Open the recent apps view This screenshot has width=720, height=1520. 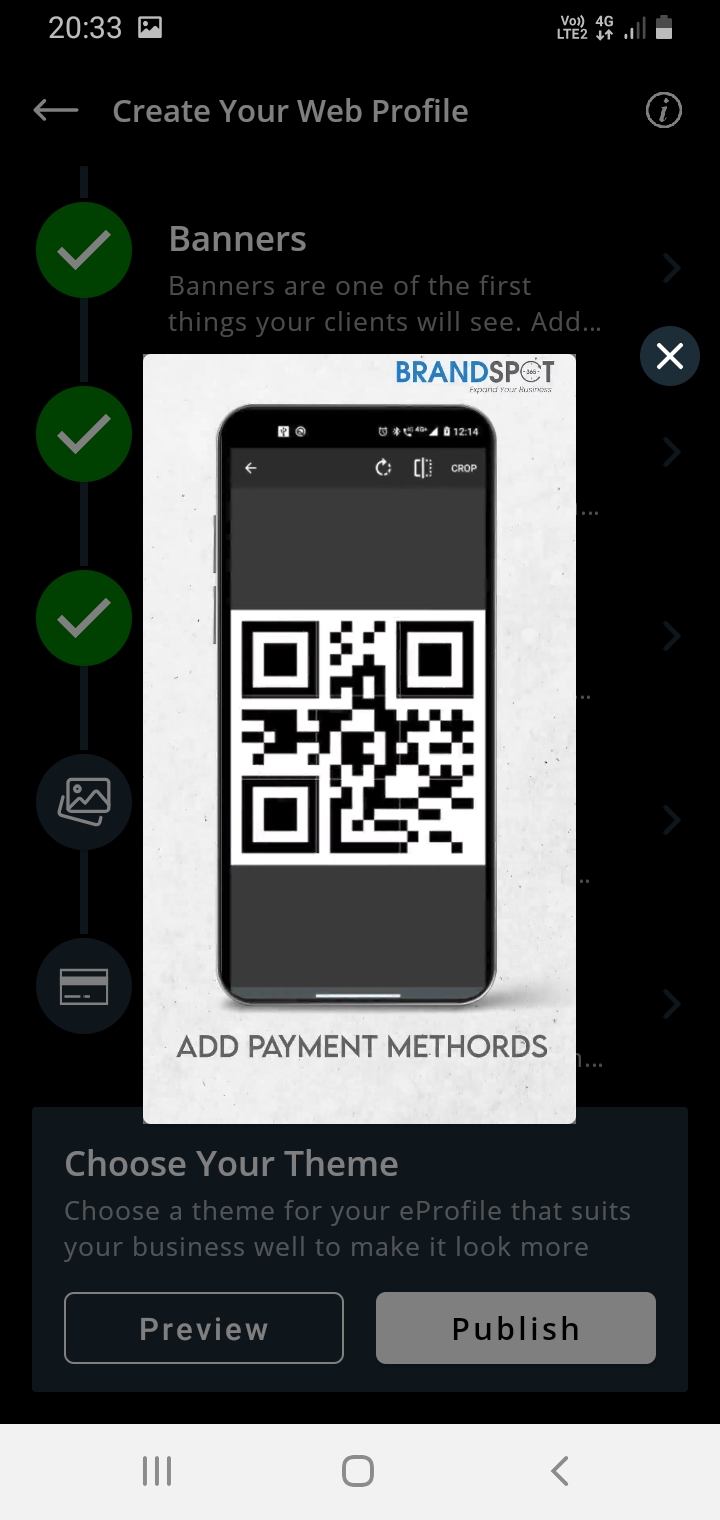tap(157, 1471)
